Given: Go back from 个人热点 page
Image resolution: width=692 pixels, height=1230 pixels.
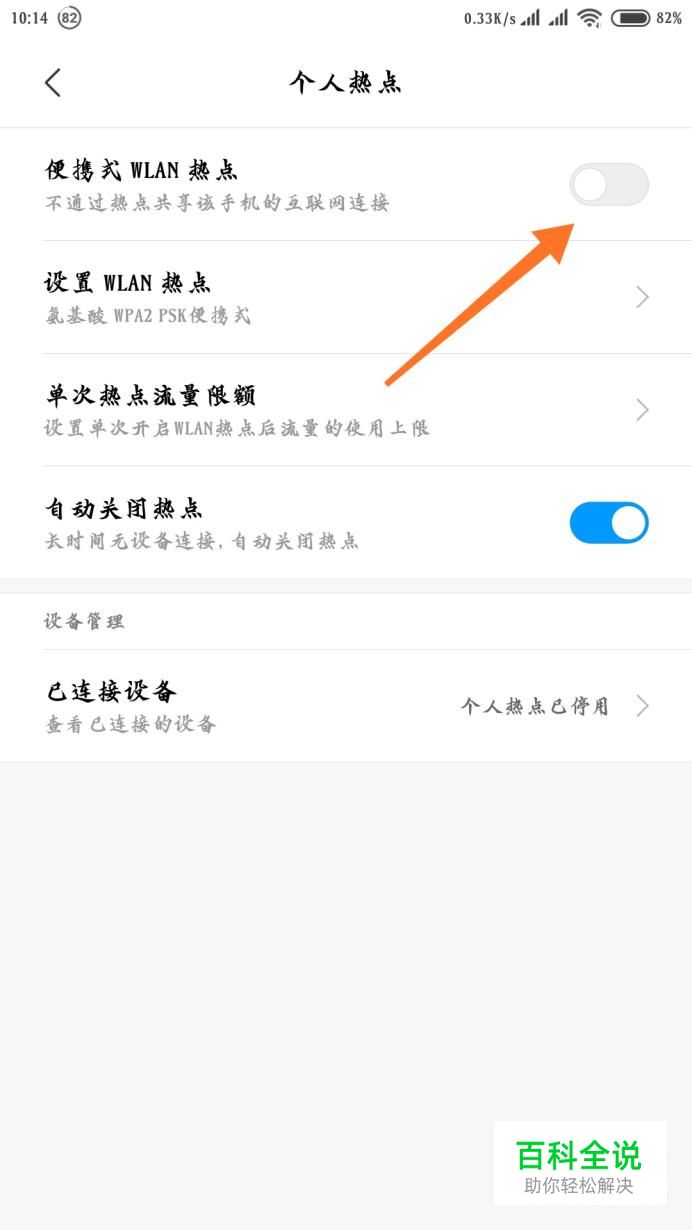Looking at the screenshot, I should pyautogui.click(x=53, y=83).
